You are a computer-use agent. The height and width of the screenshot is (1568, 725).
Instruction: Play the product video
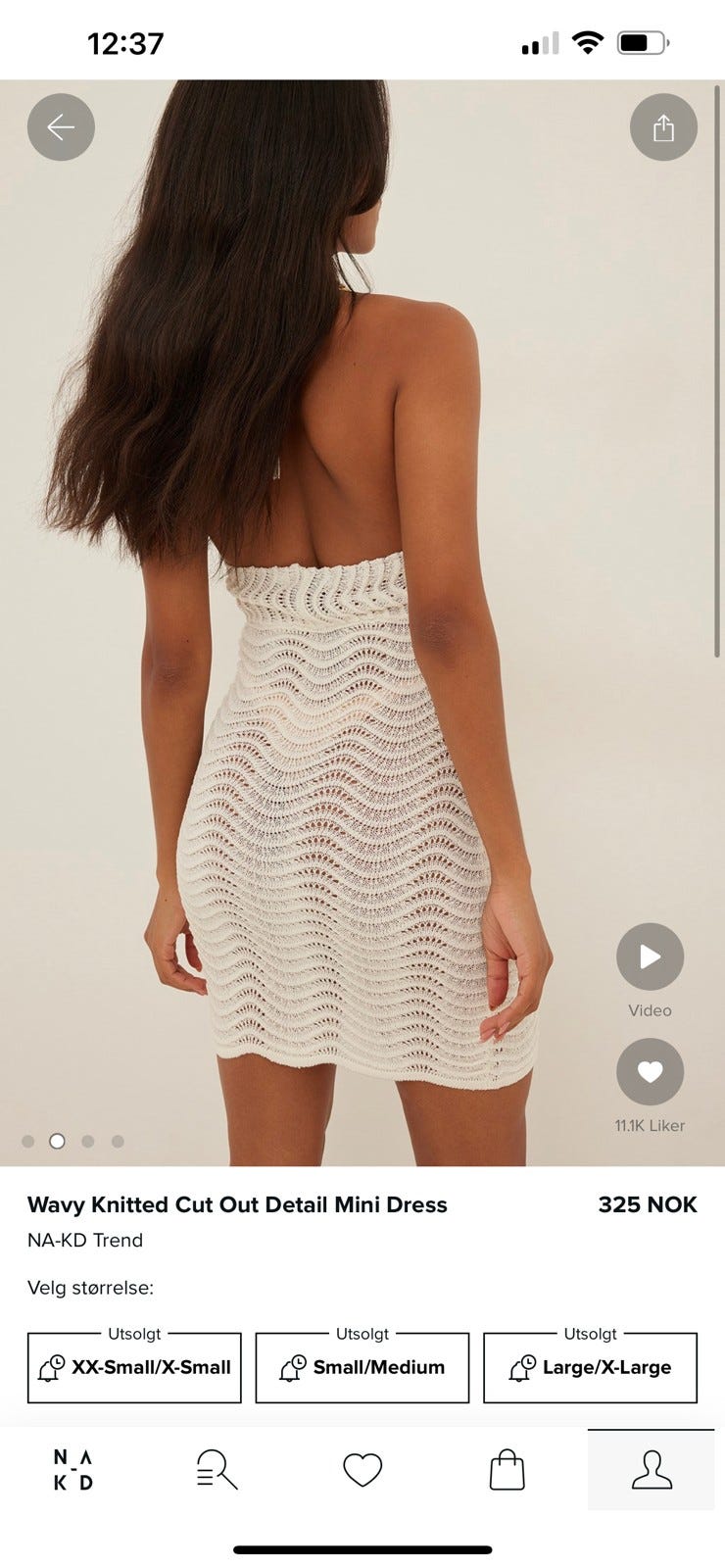650,956
